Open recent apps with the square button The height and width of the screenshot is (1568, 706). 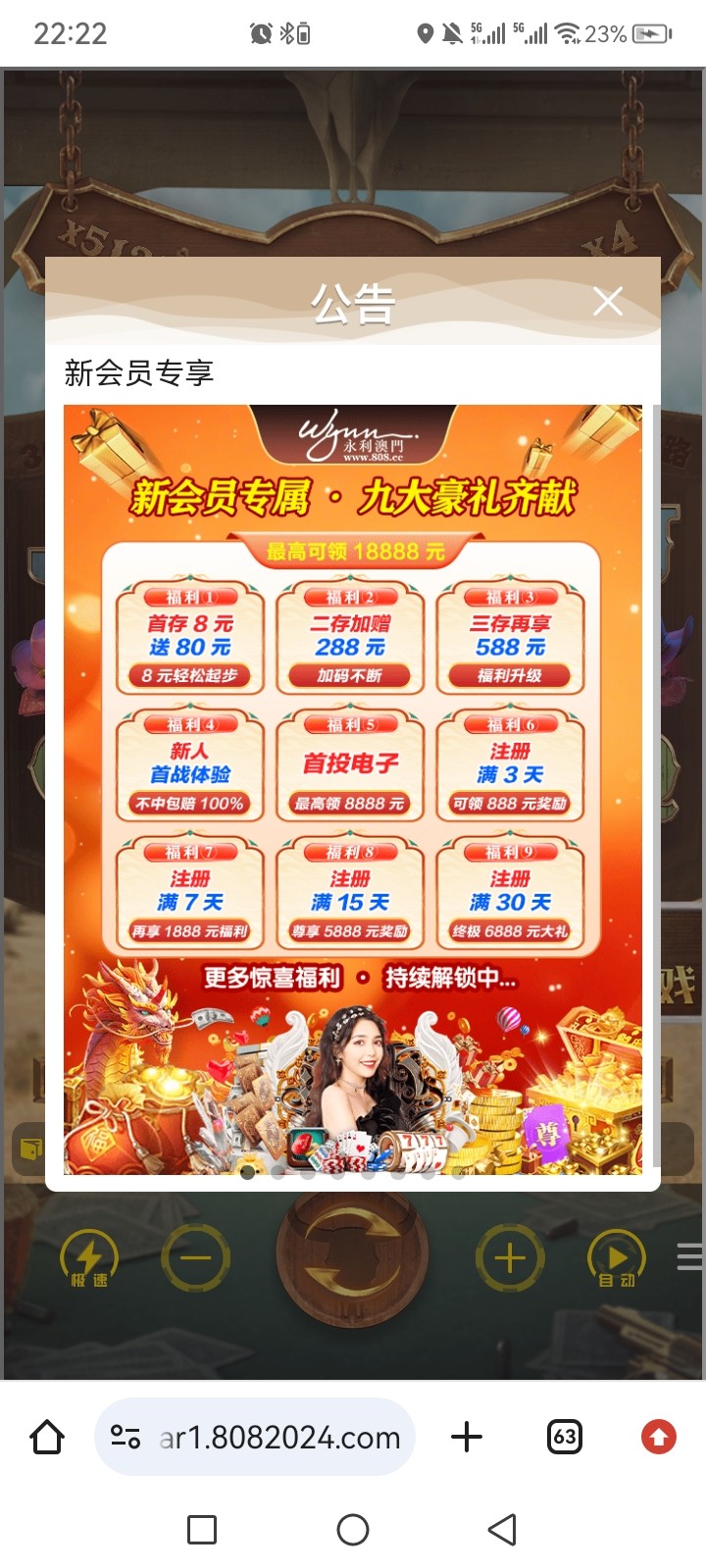click(x=202, y=1529)
